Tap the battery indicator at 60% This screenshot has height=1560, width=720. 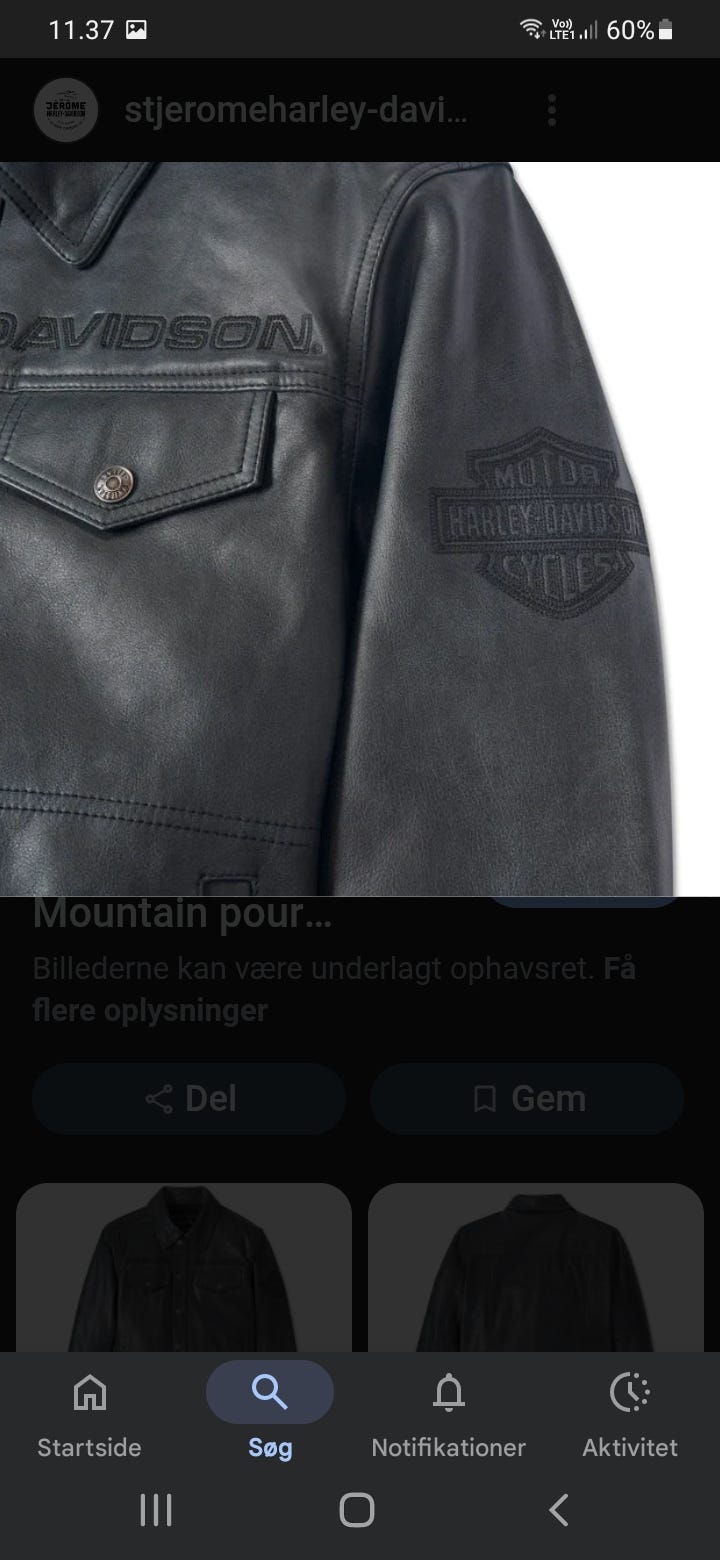(666, 28)
